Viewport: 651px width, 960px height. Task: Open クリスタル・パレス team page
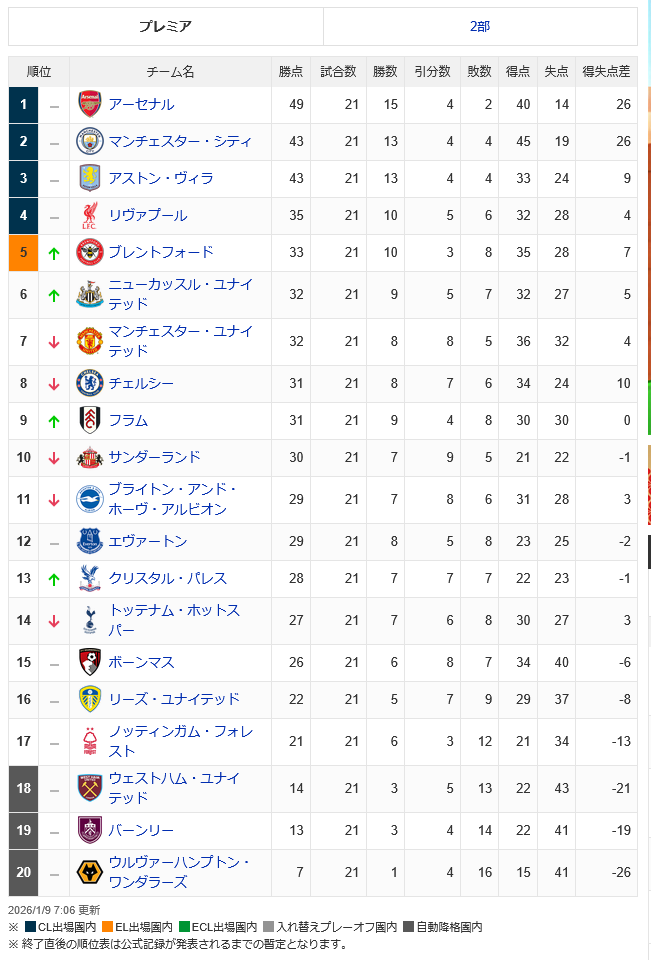[x=167, y=579]
